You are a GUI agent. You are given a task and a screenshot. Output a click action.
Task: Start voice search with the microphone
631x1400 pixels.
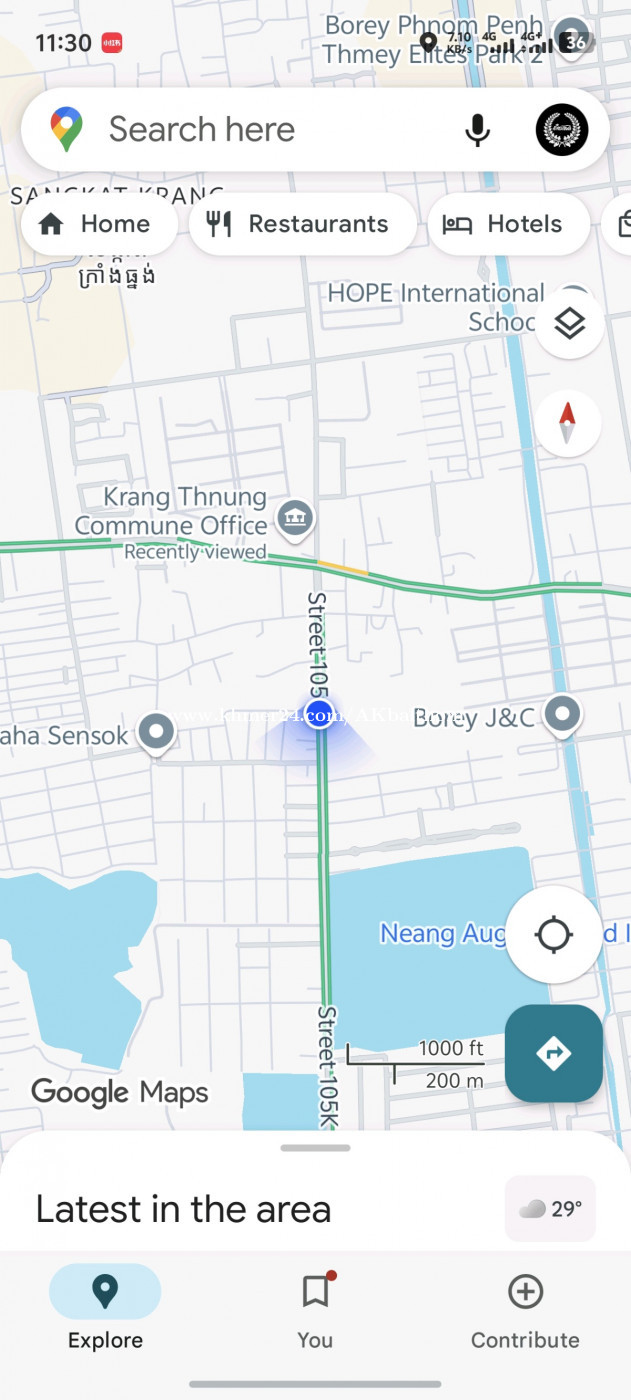478,130
